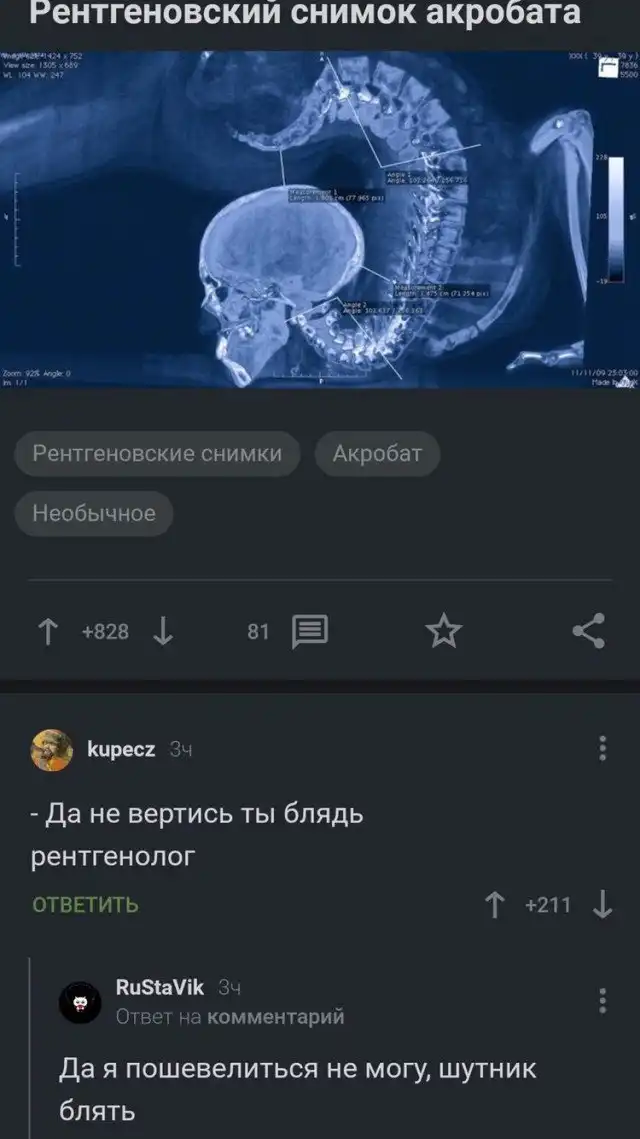Open RuStaVik's profile

tap(159, 988)
